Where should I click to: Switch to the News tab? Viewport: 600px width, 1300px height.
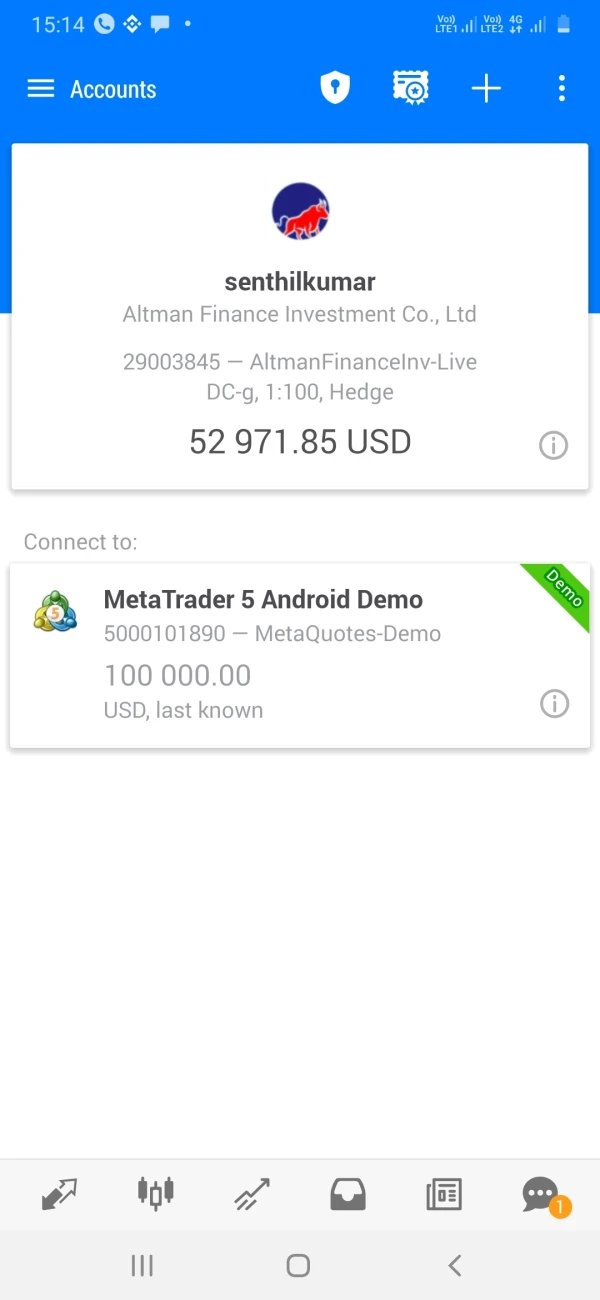(443, 1194)
